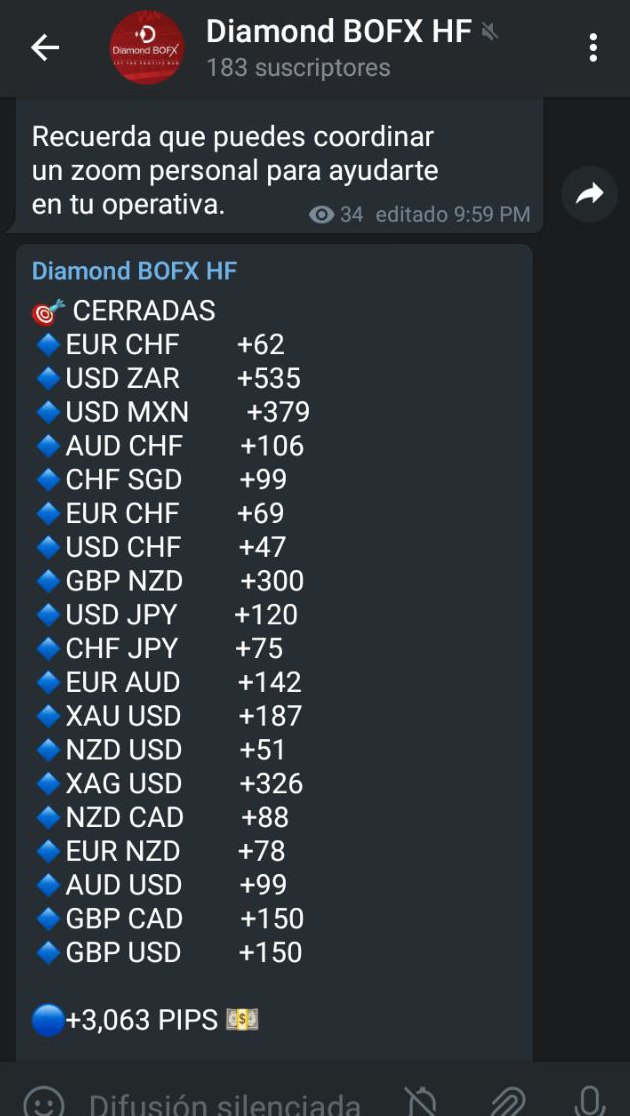
Task: Go back to the chat list
Action: [x=46, y=47]
